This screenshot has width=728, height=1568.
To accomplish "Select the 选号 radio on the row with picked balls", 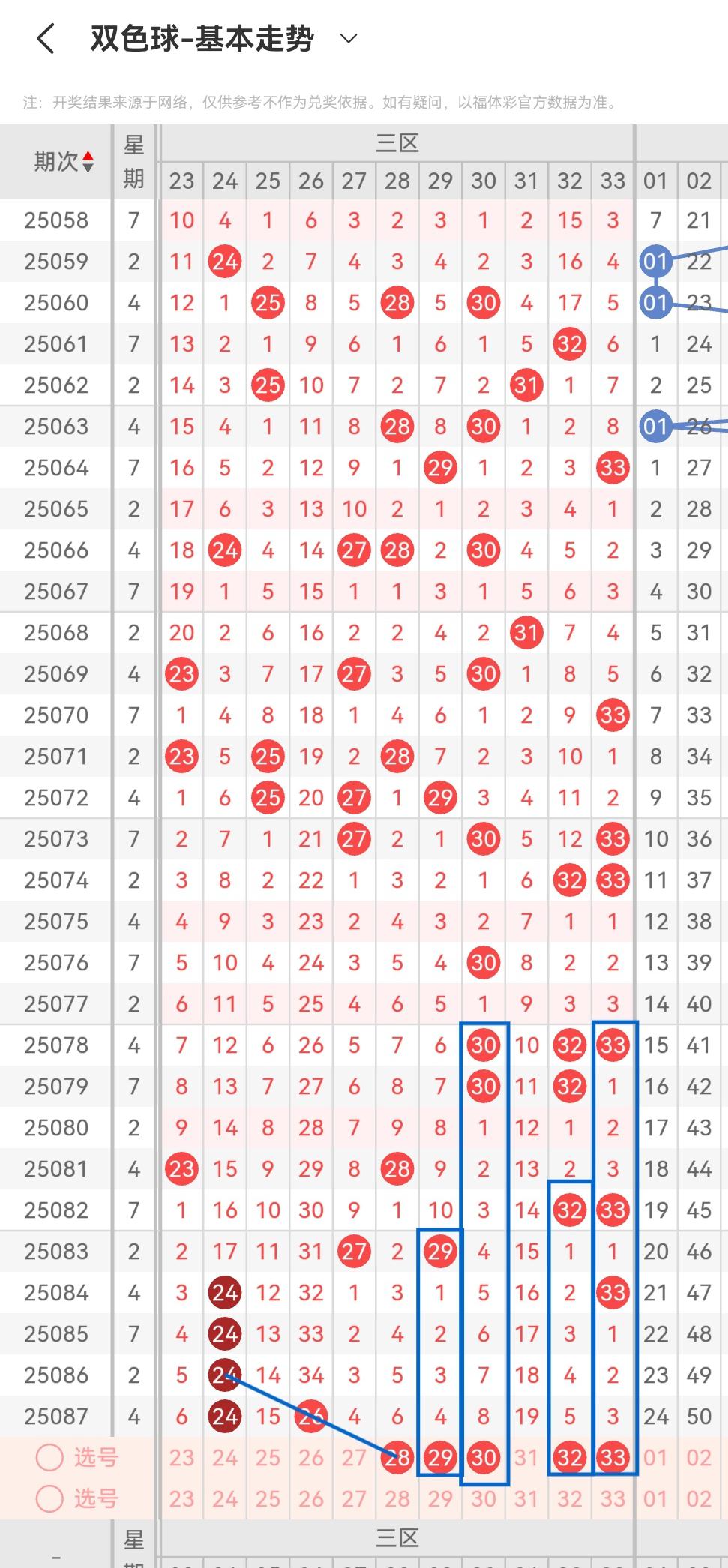I will click(x=49, y=1457).
